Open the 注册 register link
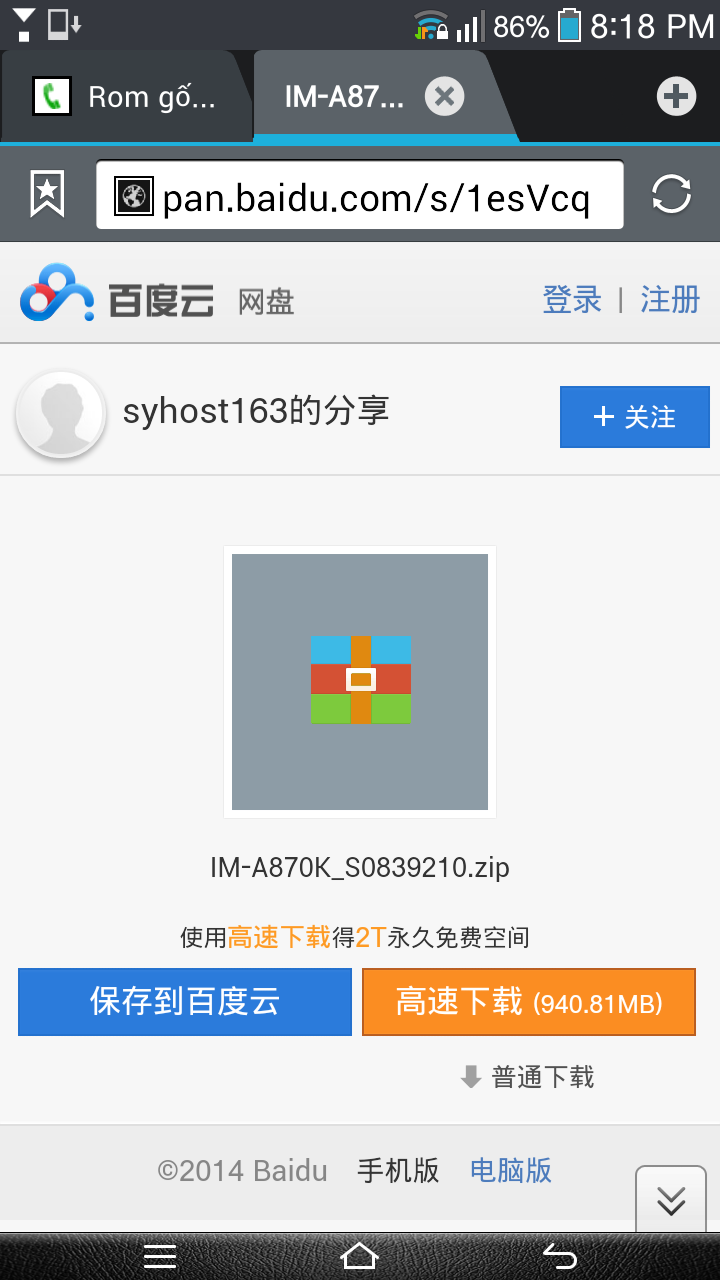The image size is (720, 1280). 670,300
